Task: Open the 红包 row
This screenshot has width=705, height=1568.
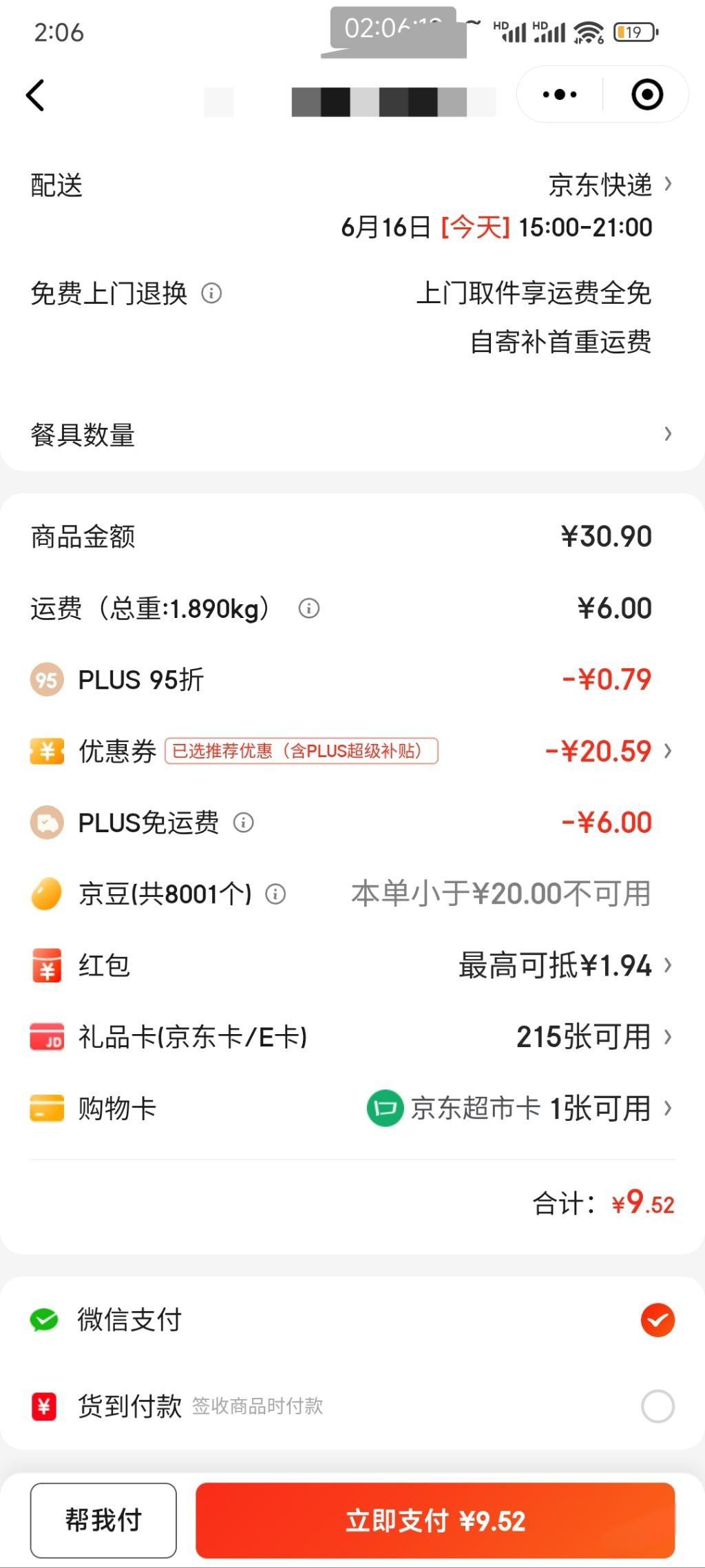Action: pos(352,966)
